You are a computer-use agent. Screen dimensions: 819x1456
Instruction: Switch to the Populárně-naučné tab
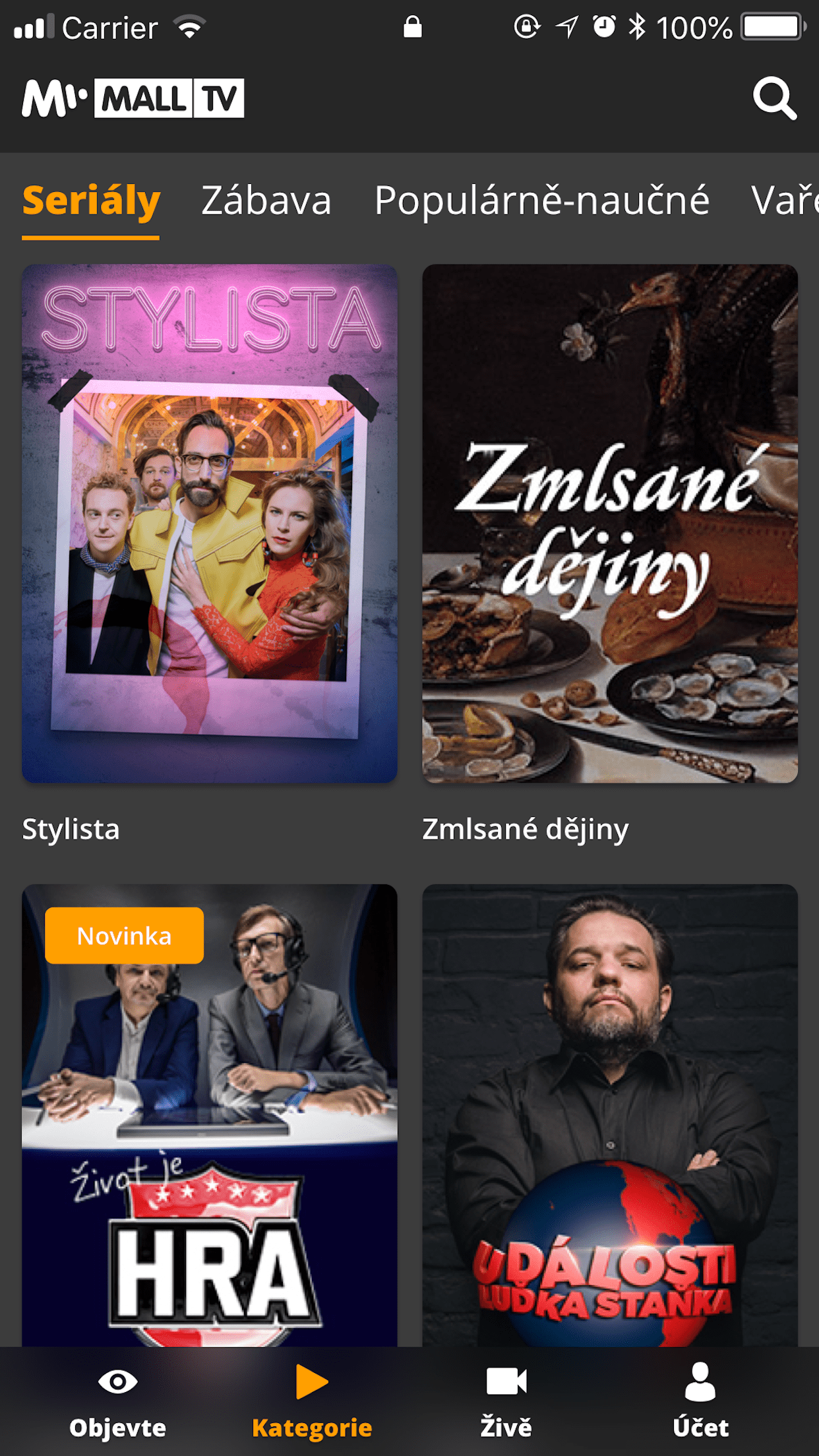pyautogui.click(x=541, y=201)
